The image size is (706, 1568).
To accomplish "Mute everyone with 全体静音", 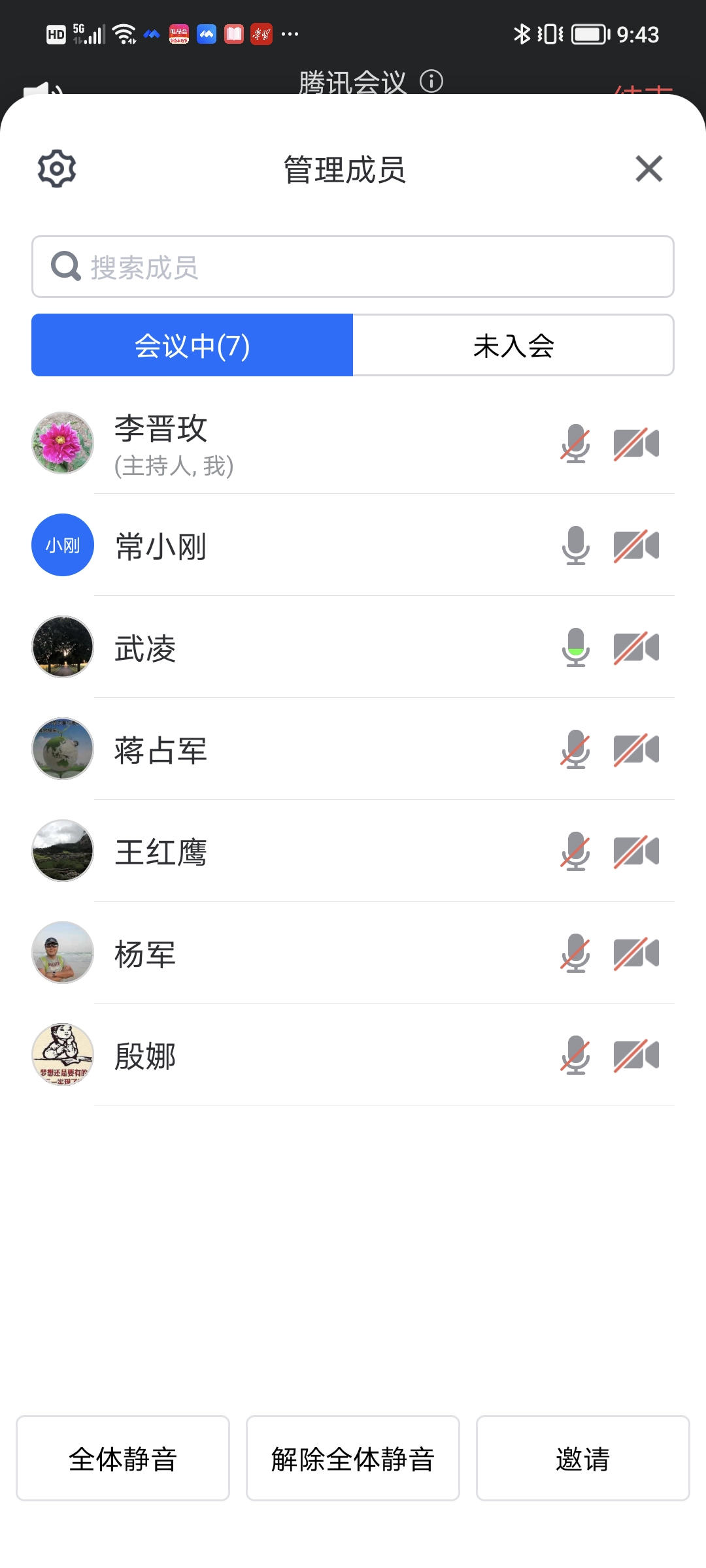I will point(123,1458).
